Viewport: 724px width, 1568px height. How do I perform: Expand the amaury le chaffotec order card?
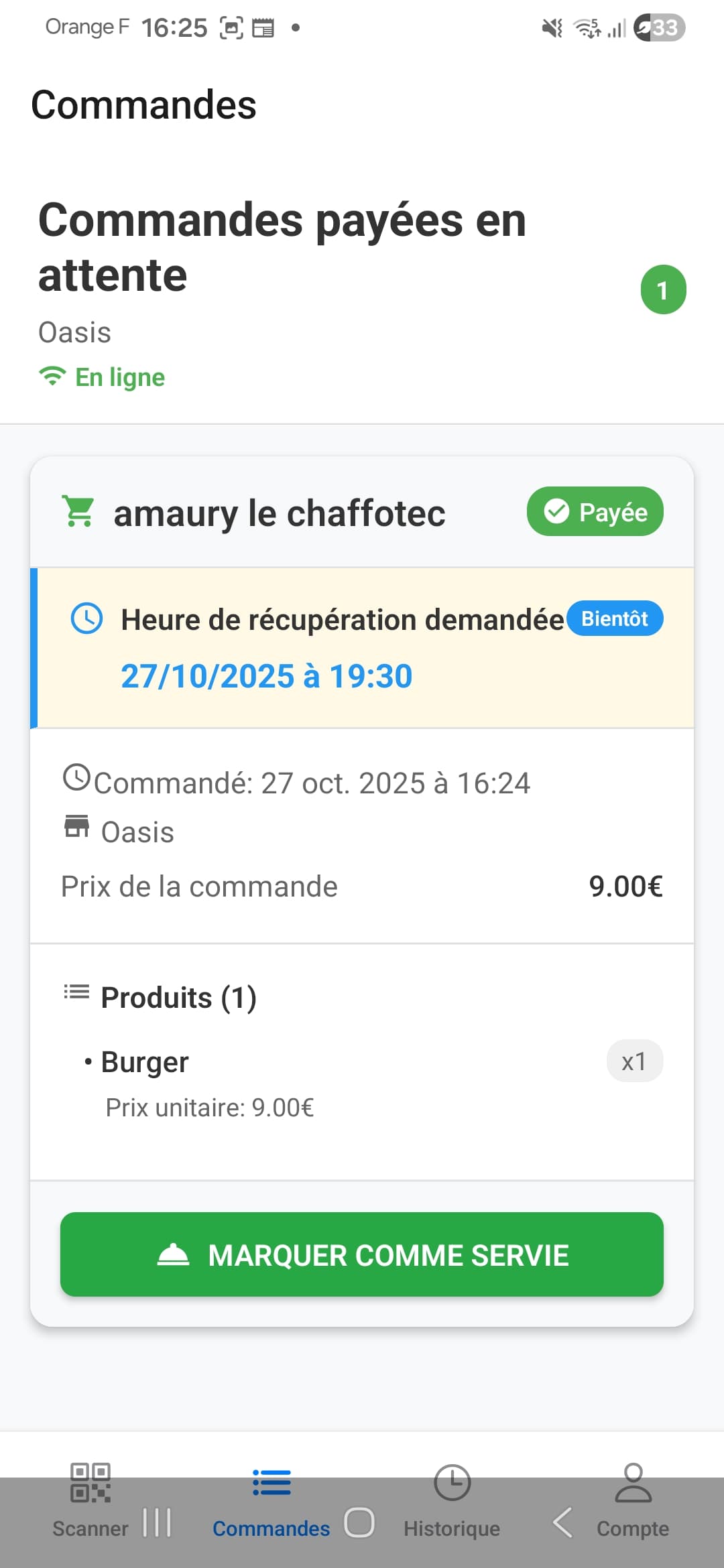(280, 513)
